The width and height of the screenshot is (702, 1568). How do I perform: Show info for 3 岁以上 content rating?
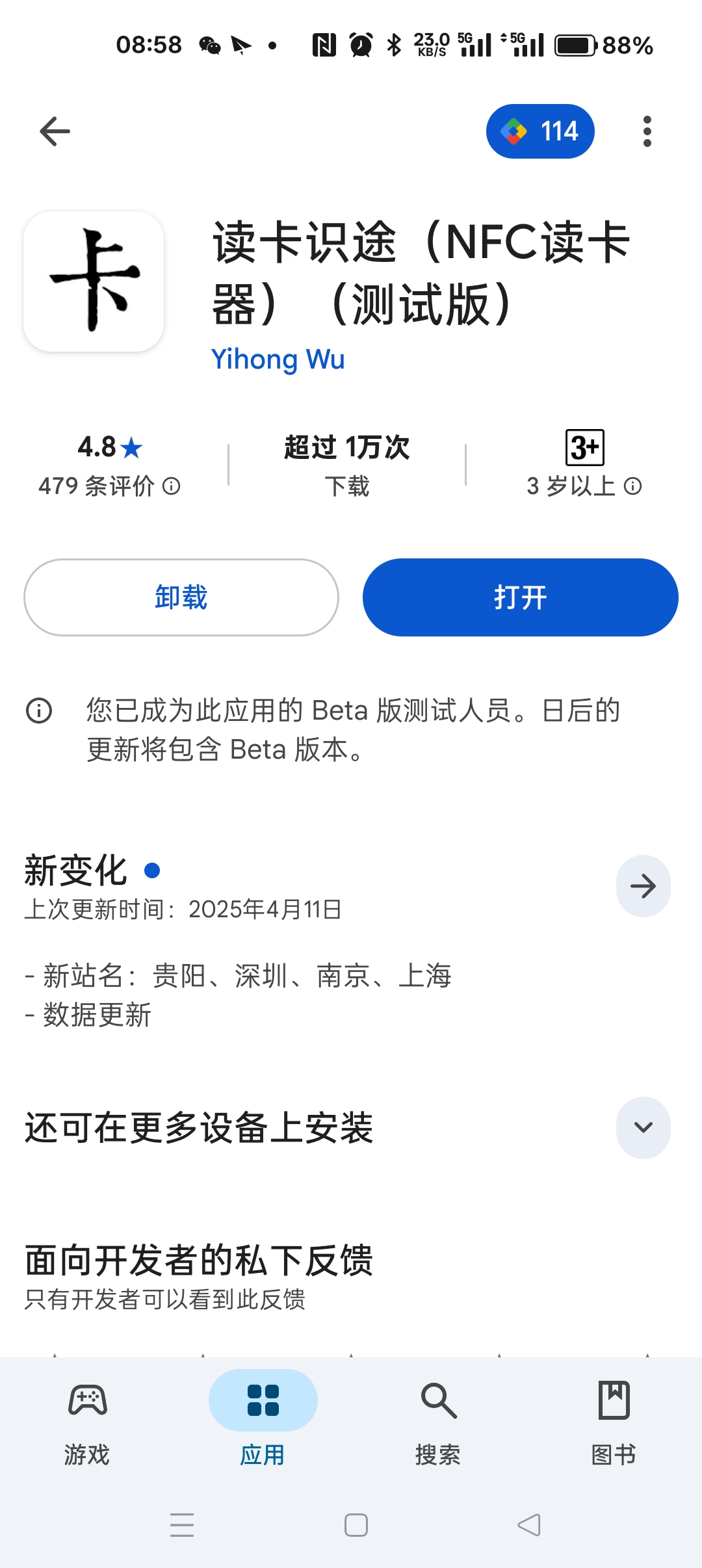coord(632,486)
